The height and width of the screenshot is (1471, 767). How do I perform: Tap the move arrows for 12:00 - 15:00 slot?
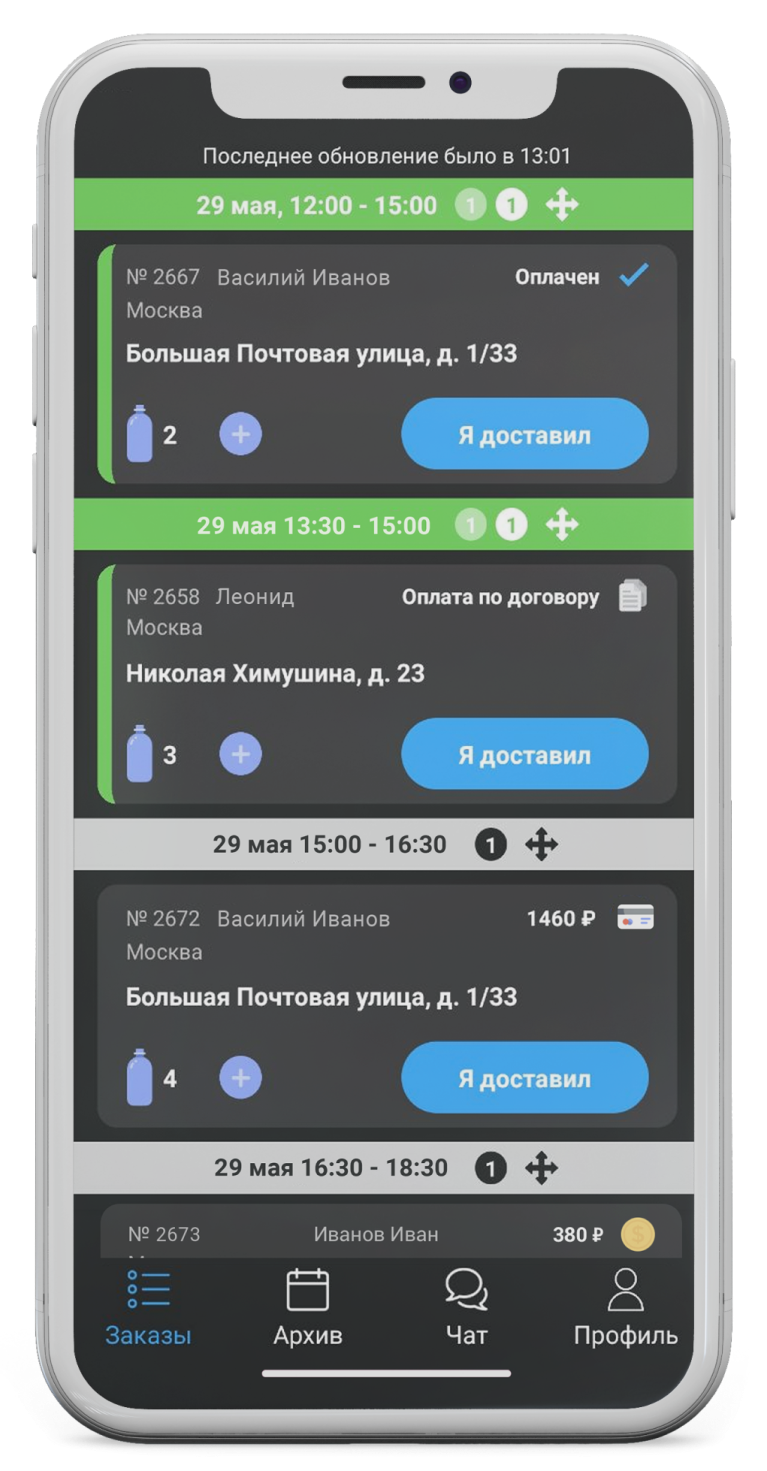click(x=562, y=206)
